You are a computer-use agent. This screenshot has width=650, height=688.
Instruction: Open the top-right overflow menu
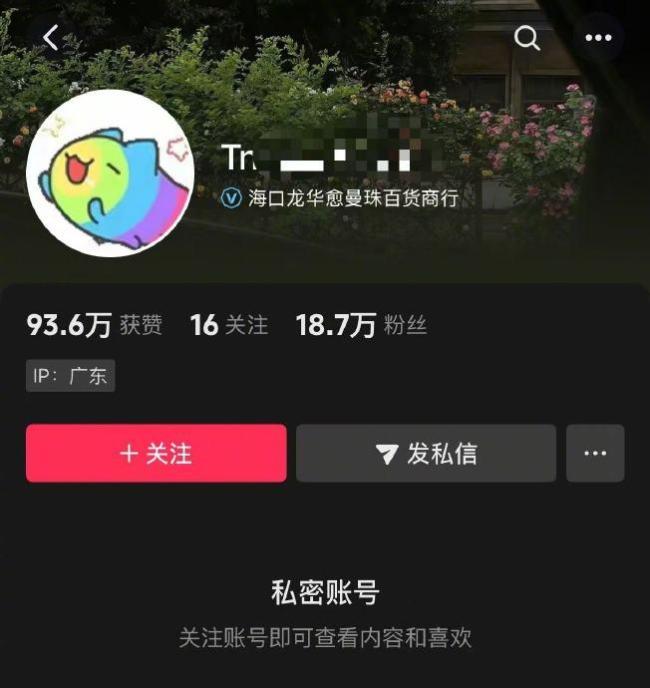(598, 38)
